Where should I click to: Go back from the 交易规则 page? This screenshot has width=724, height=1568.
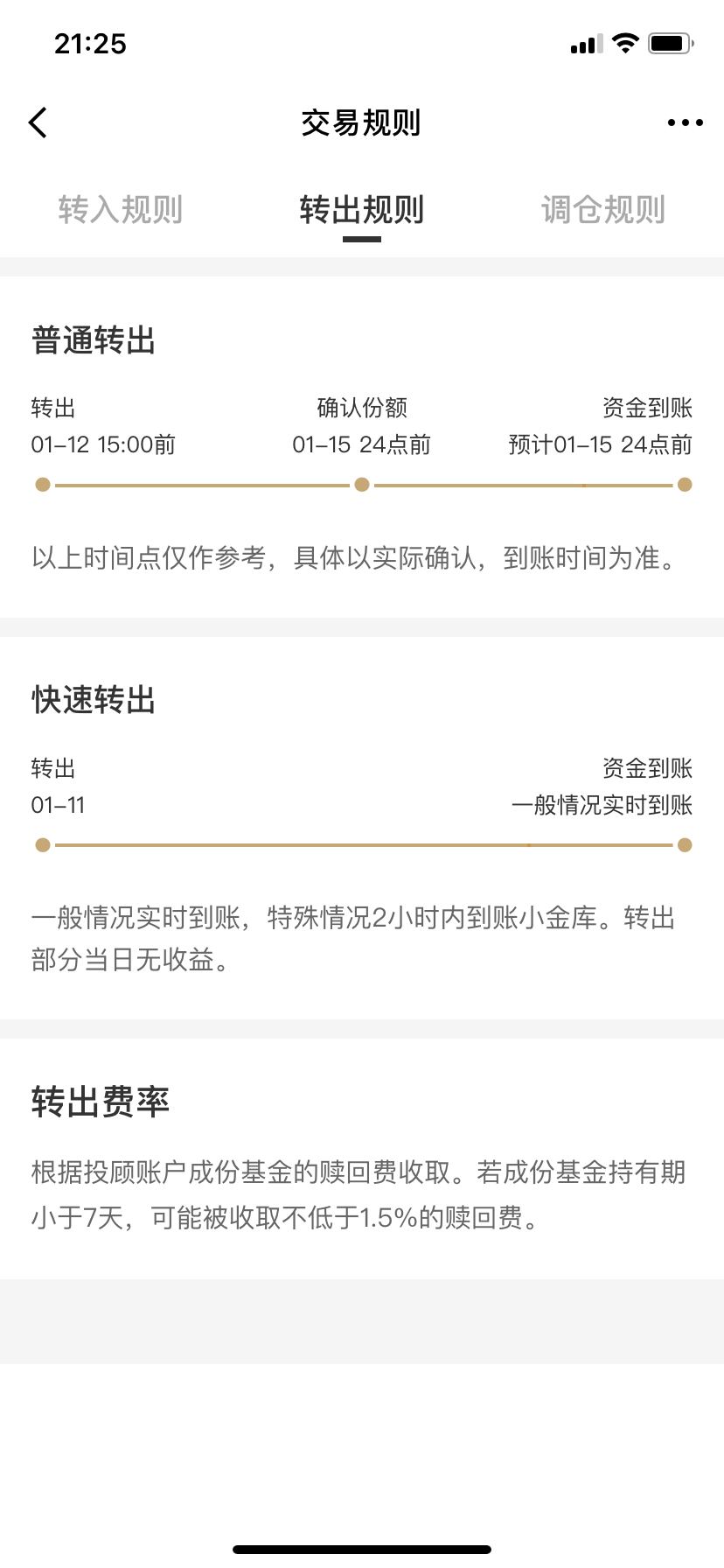(x=38, y=122)
